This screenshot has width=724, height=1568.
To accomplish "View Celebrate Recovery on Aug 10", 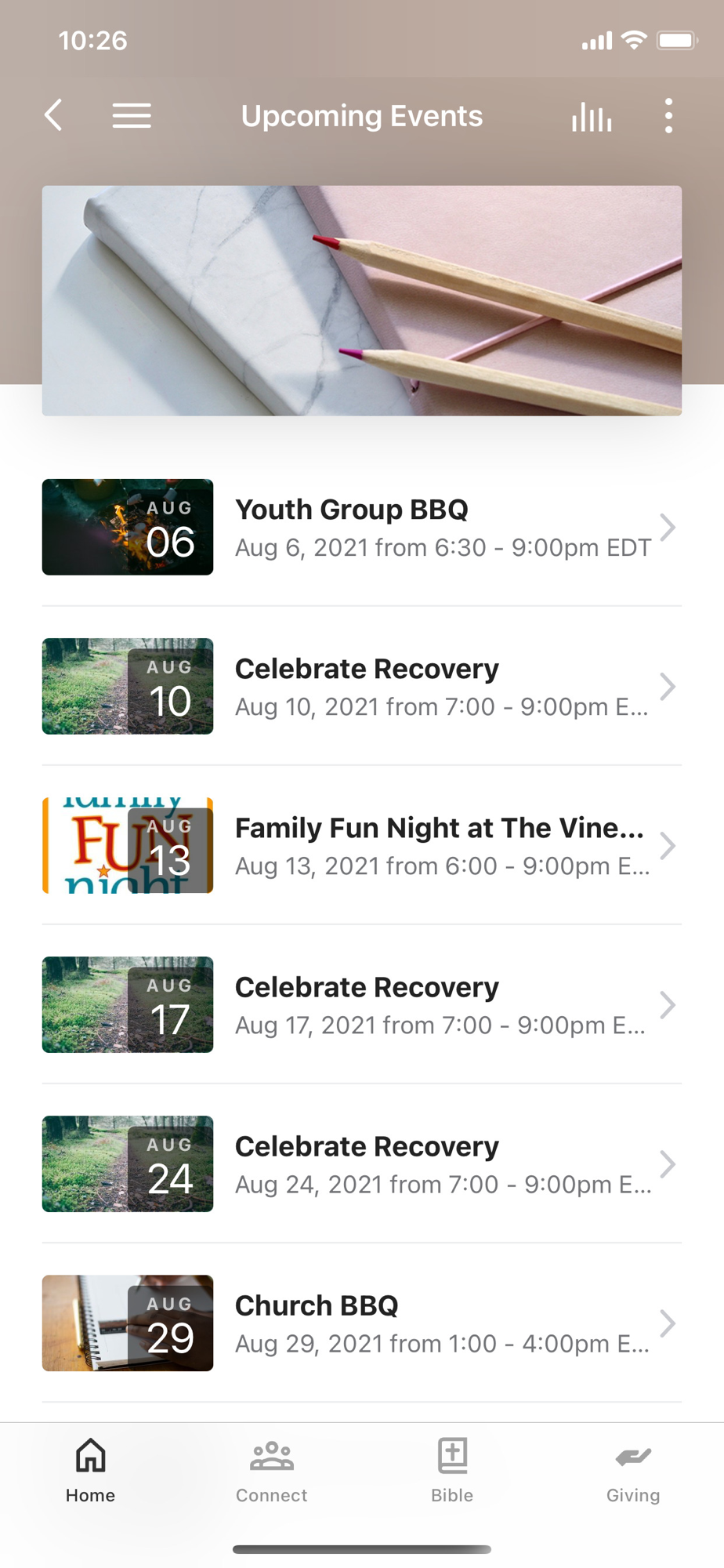I will pos(362,686).
